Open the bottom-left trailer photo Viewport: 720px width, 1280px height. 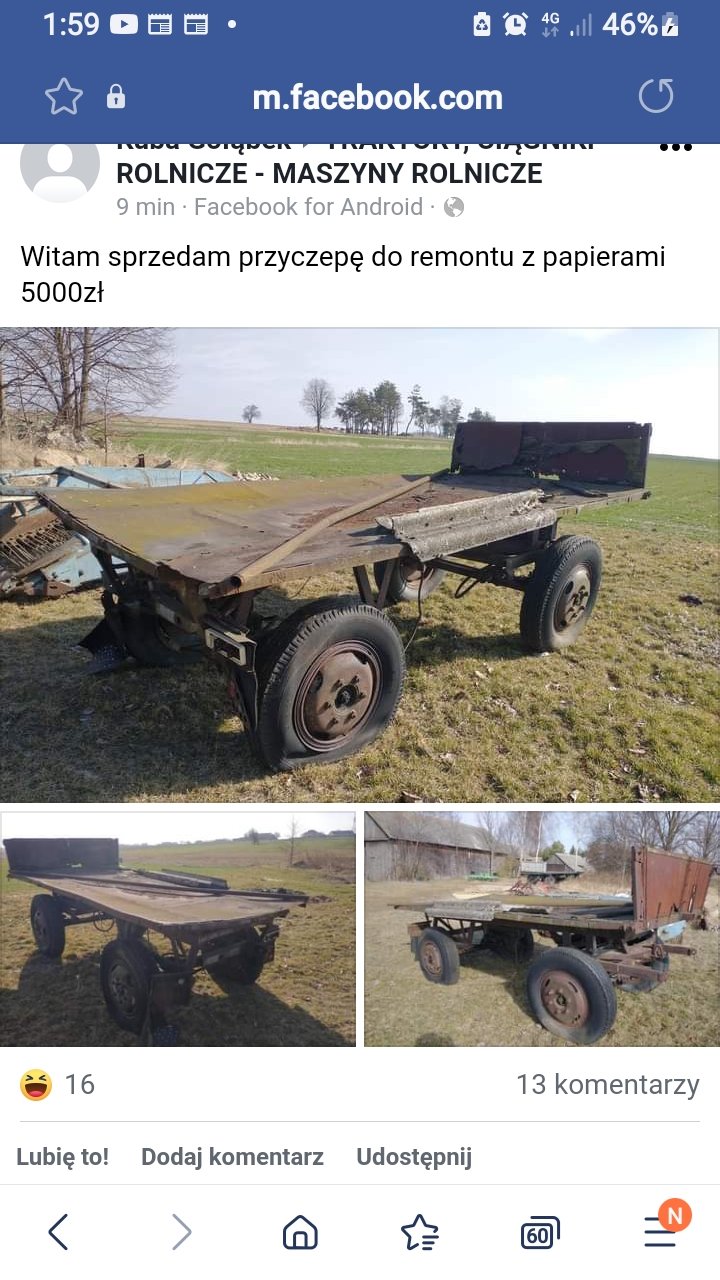(x=178, y=929)
